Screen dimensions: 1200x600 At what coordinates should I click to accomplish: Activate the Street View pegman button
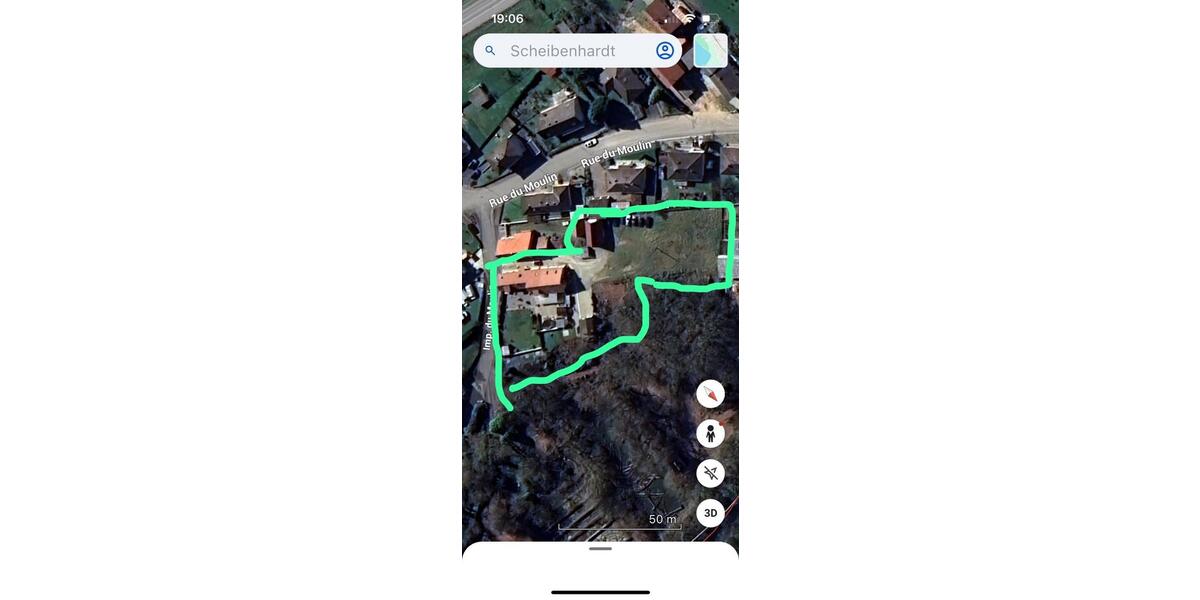point(710,433)
